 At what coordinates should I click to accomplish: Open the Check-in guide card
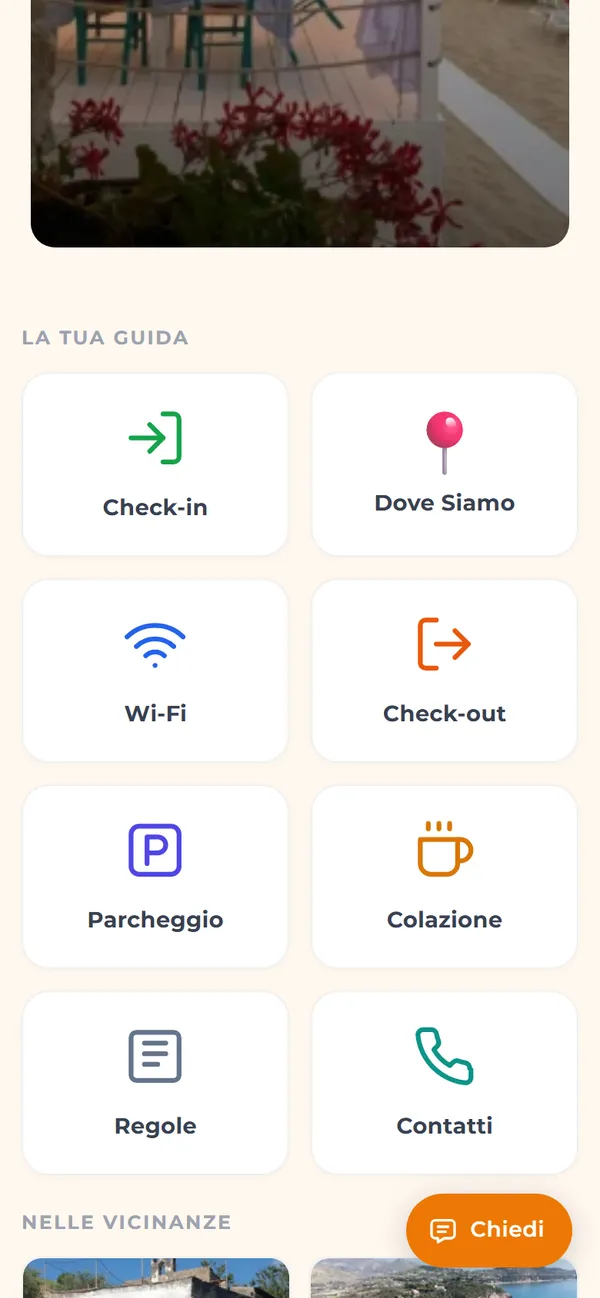(x=155, y=465)
